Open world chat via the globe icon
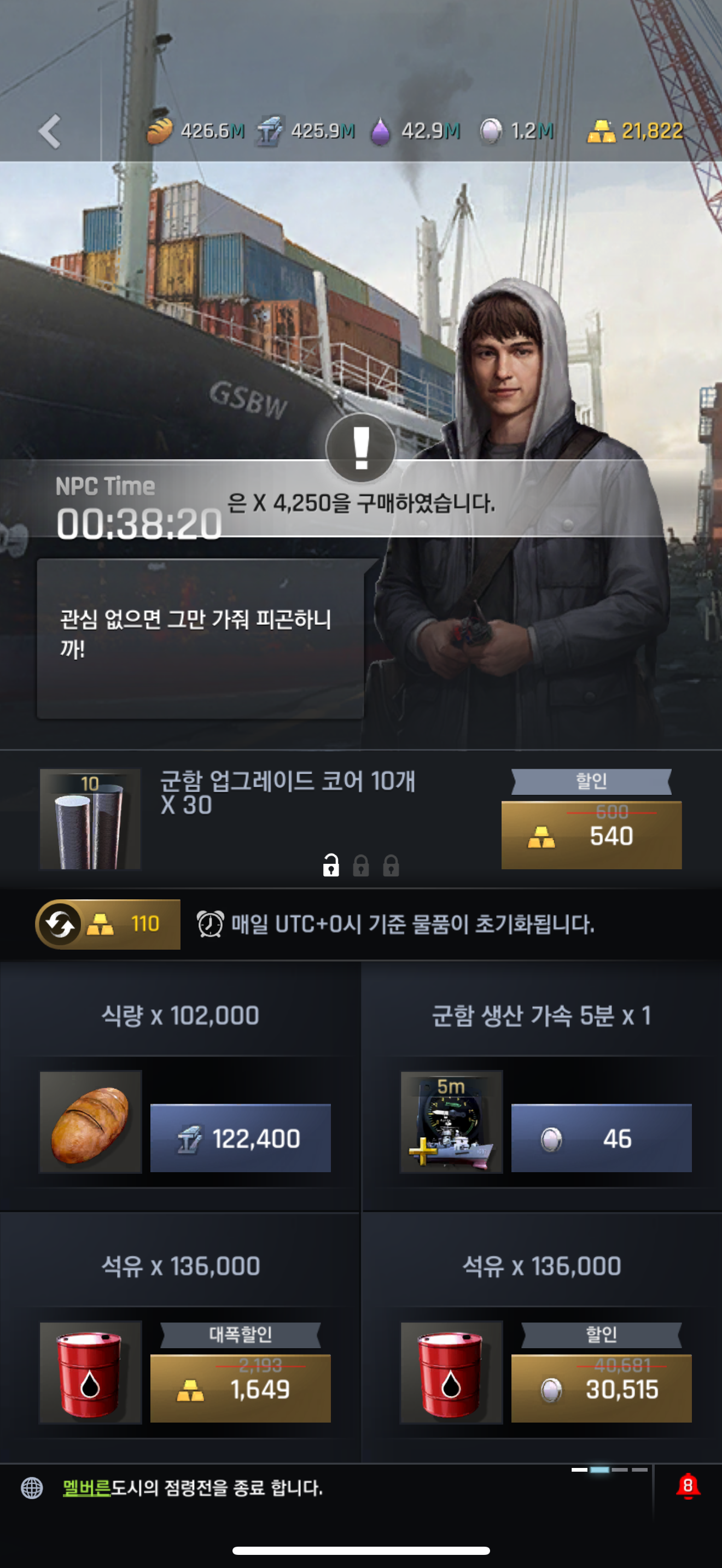This screenshot has height=1568, width=722. pyautogui.click(x=32, y=1487)
